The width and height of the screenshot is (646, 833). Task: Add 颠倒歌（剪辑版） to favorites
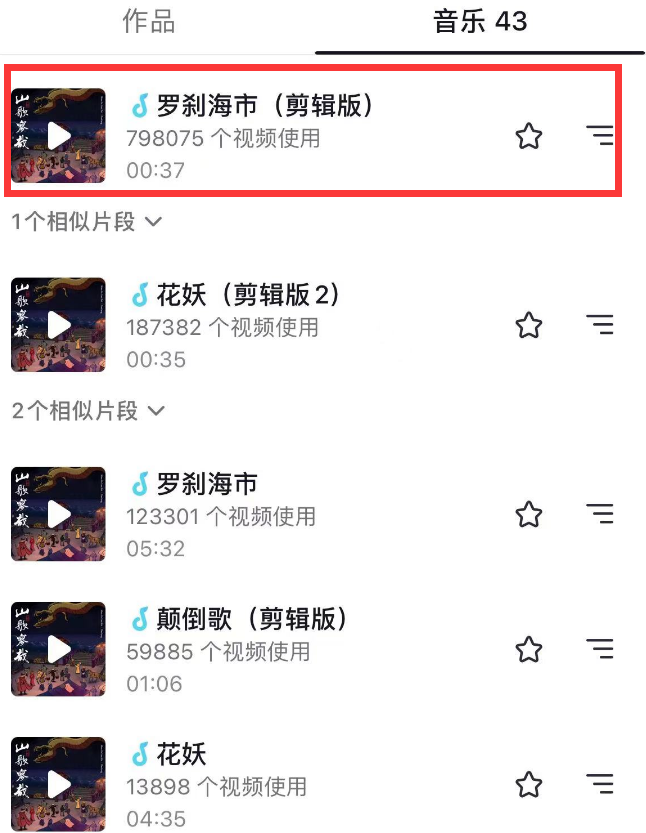529,650
